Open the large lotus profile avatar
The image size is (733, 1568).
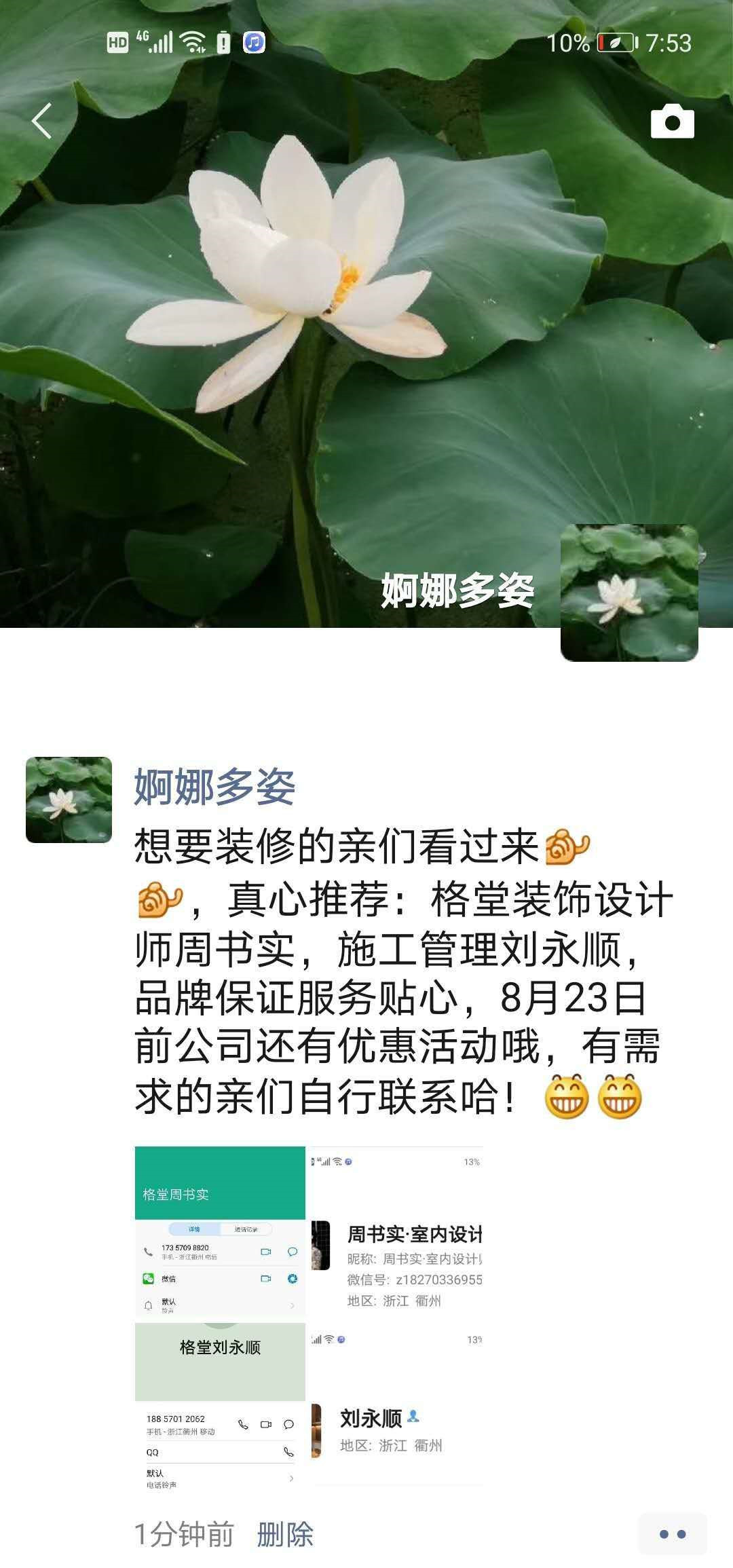[x=629, y=593]
